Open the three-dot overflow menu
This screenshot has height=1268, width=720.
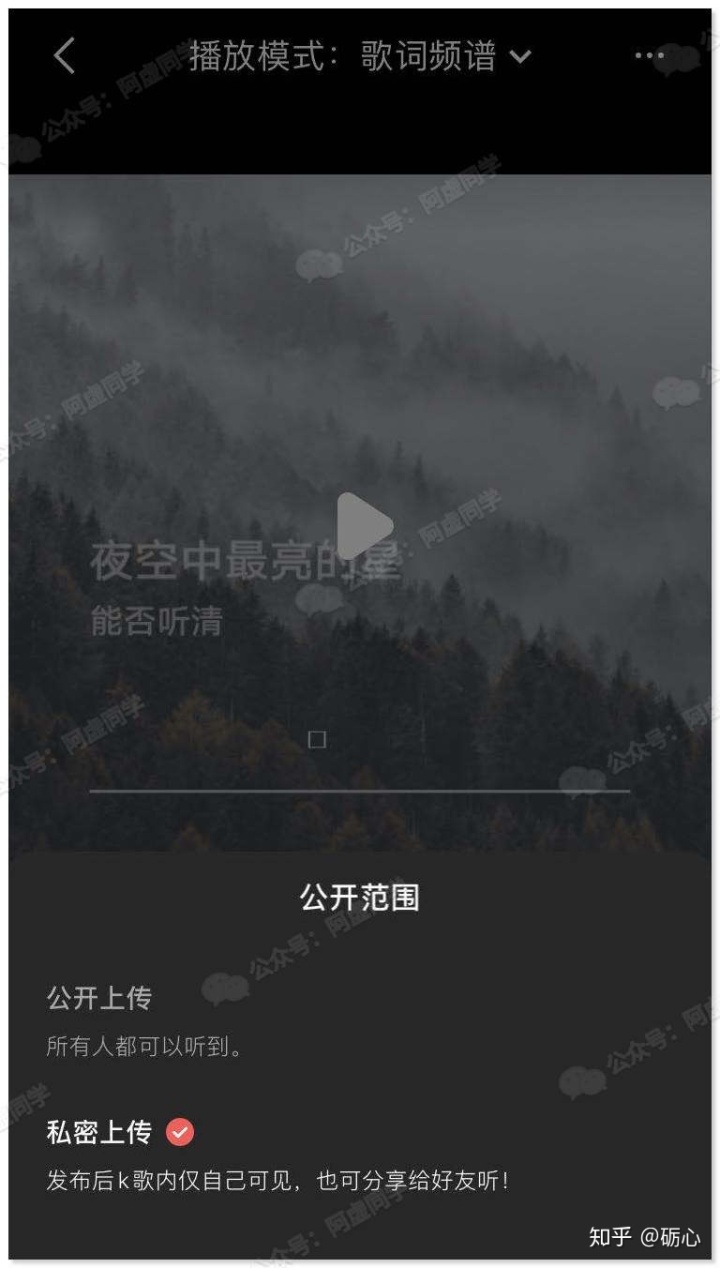point(649,56)
